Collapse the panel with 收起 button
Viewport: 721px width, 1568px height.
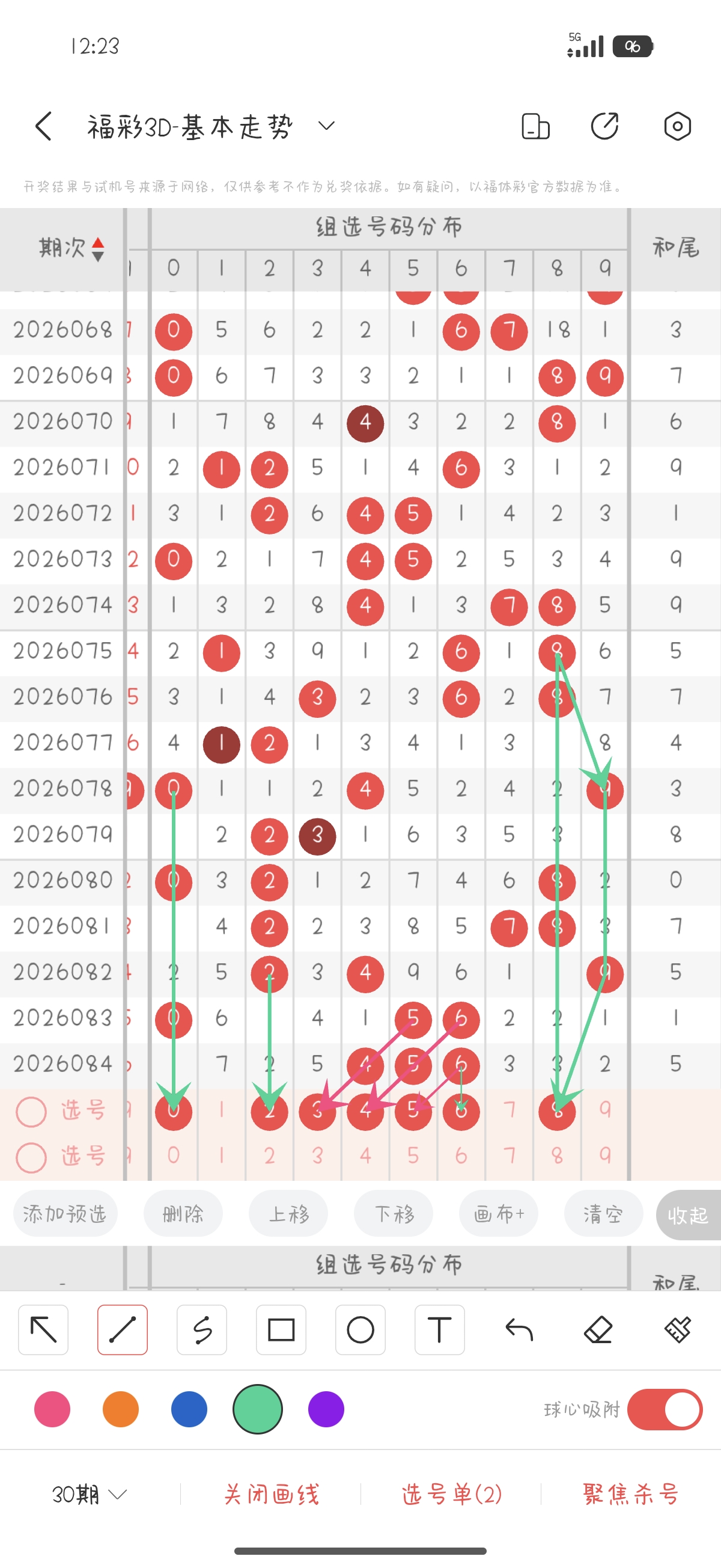(688, 1213)
